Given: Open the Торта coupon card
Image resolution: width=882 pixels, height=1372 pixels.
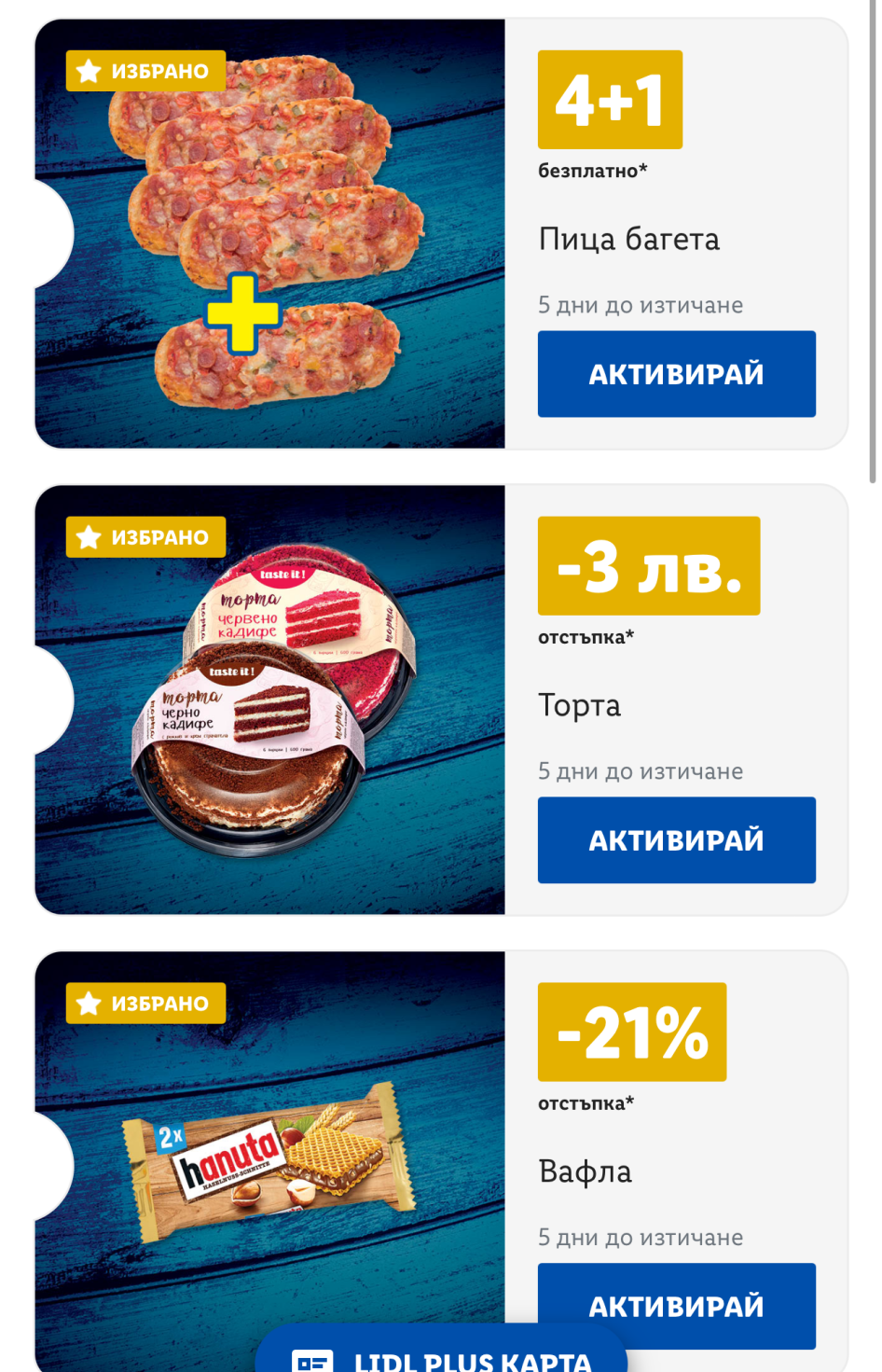Looking at the screenshot, I should (x=270, y=700).
